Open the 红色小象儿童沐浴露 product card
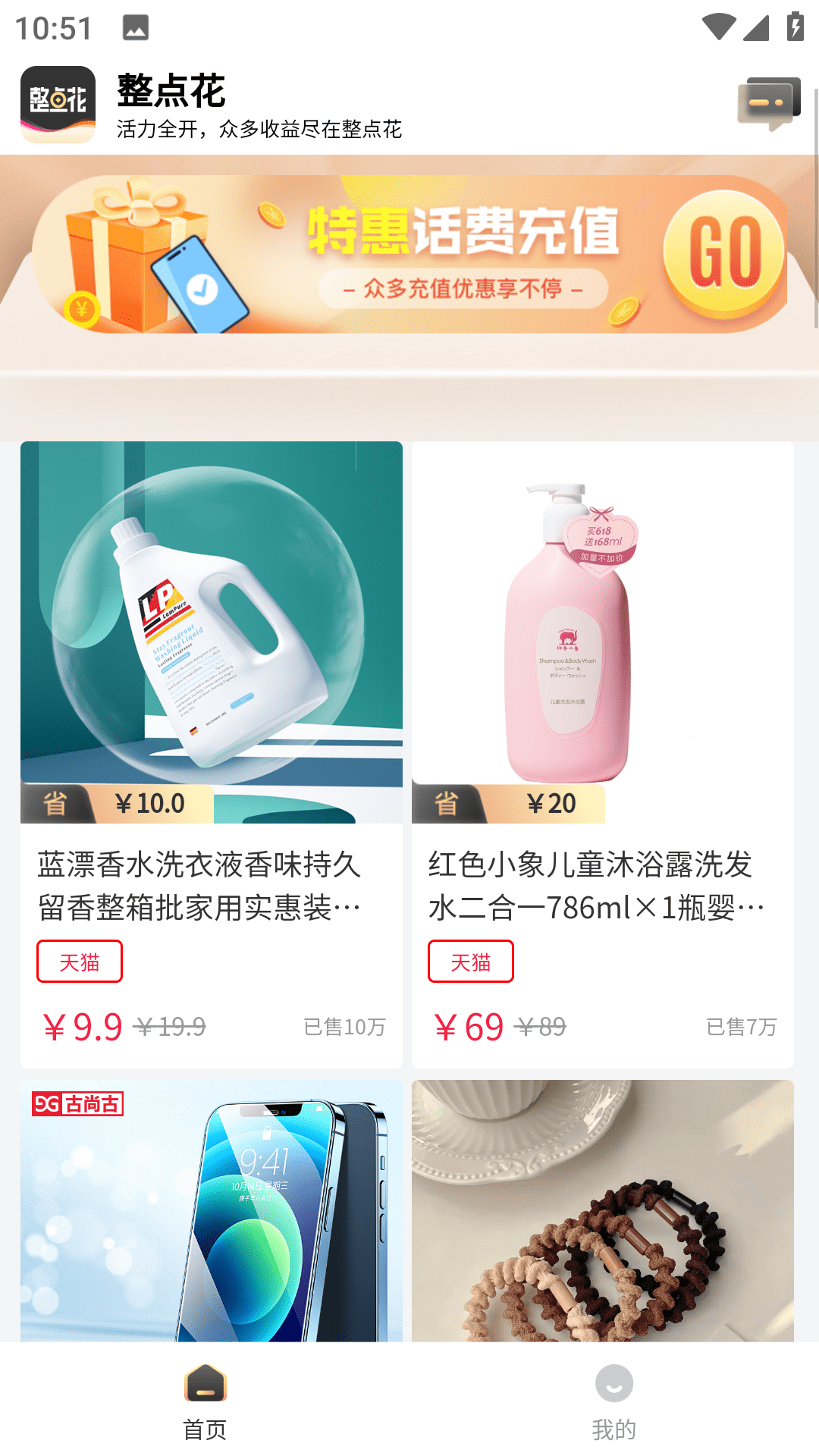Image resolution: width=819 pixels, height=1456 pixels. (602, 754)
